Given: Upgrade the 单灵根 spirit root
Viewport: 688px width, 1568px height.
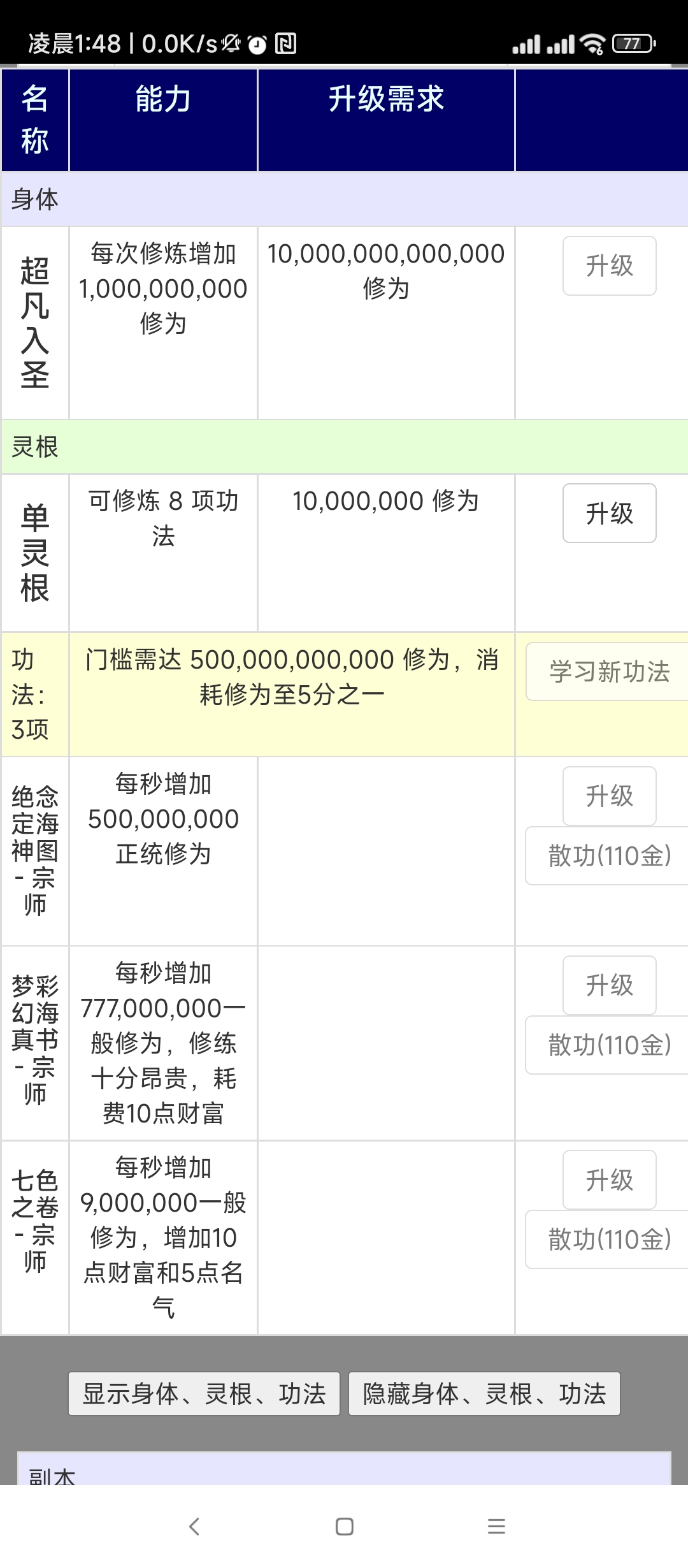Looking at the screenshot, I should point(609,513).
